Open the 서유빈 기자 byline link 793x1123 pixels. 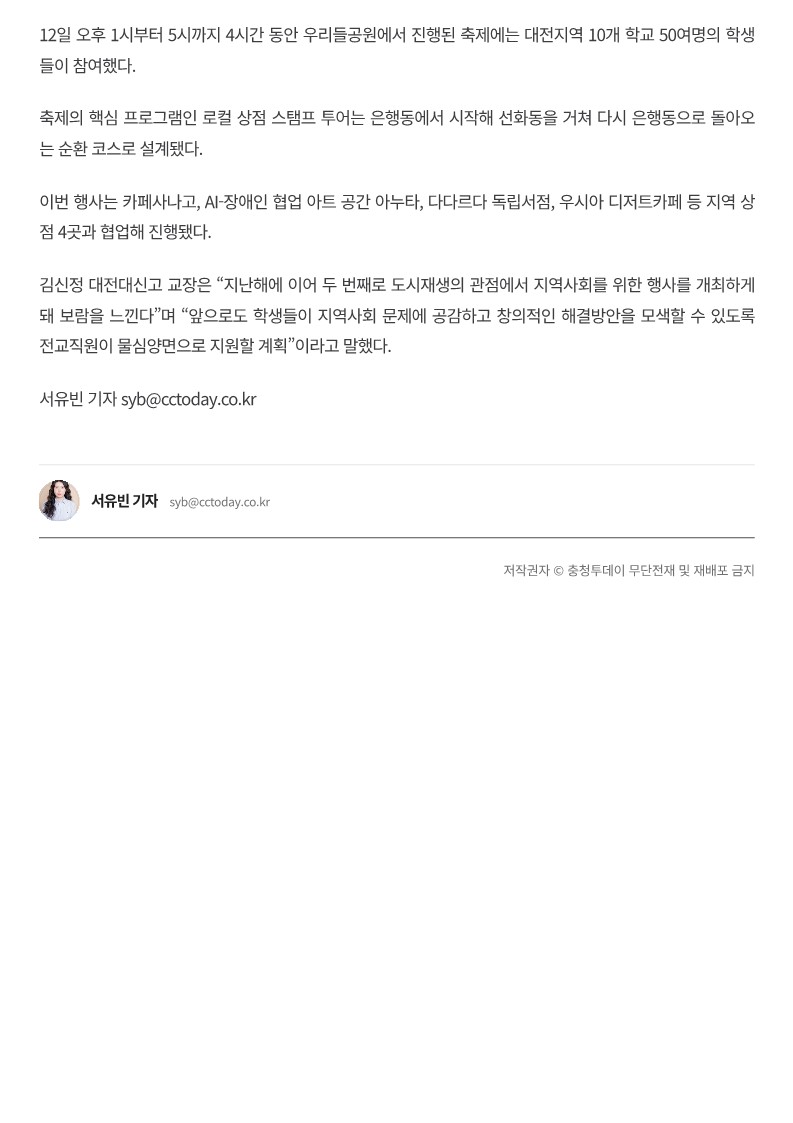click(124, 501)
